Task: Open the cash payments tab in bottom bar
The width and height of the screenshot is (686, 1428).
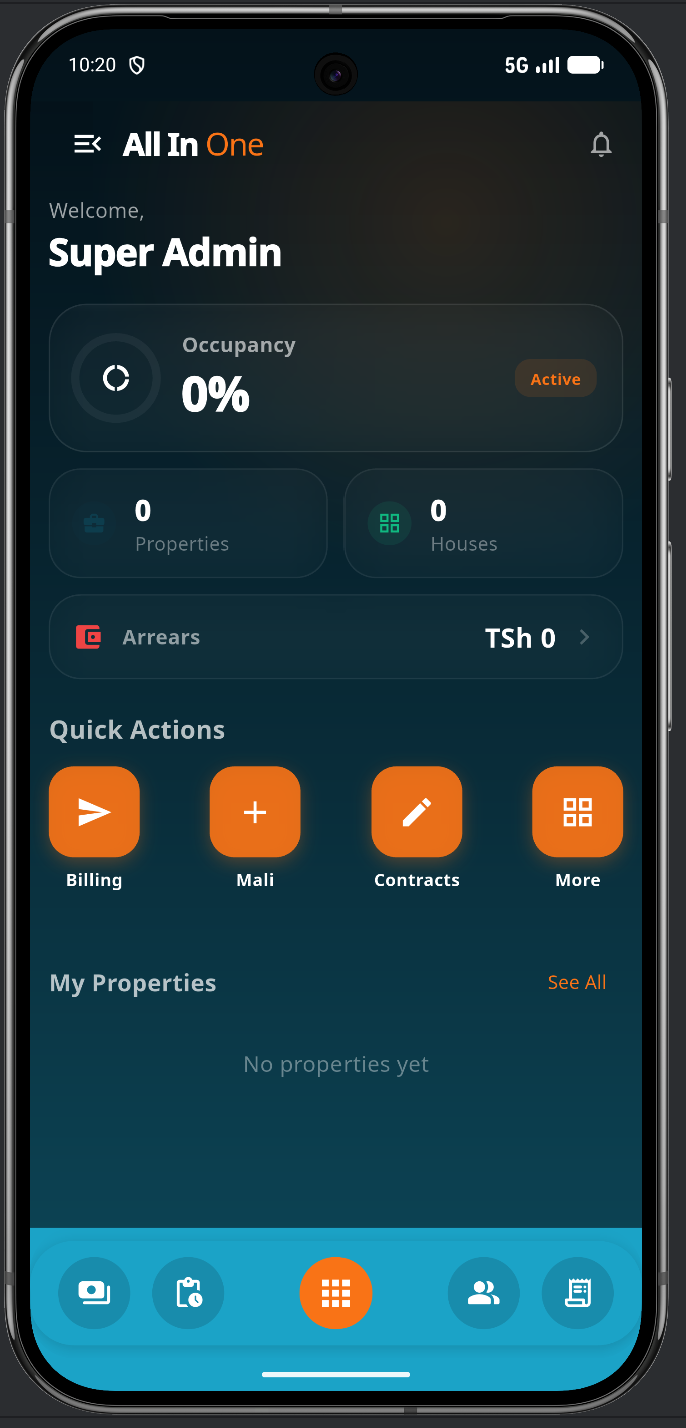Action: (94, 1293)
